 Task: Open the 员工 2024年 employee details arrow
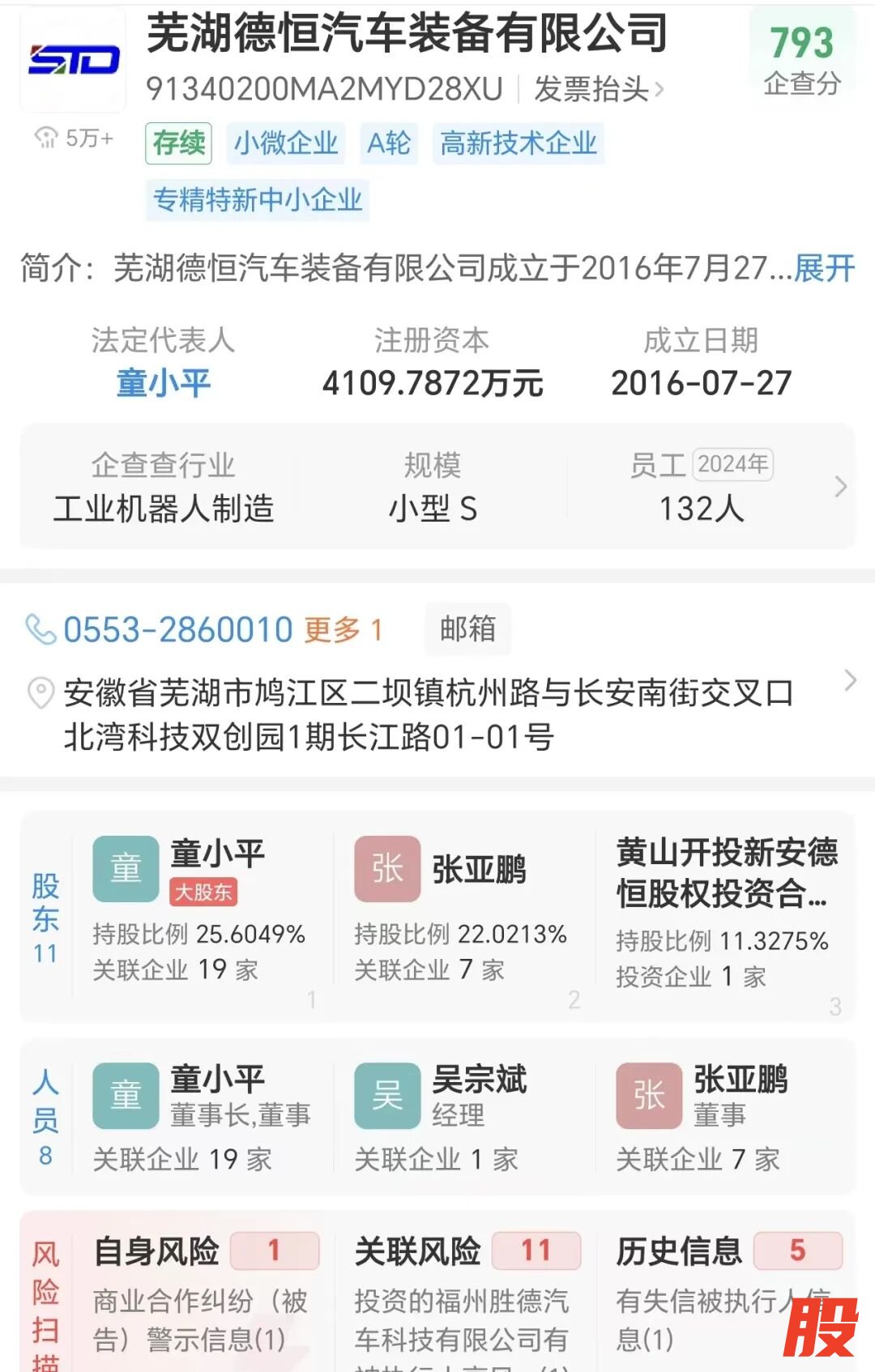click(840, 487)
